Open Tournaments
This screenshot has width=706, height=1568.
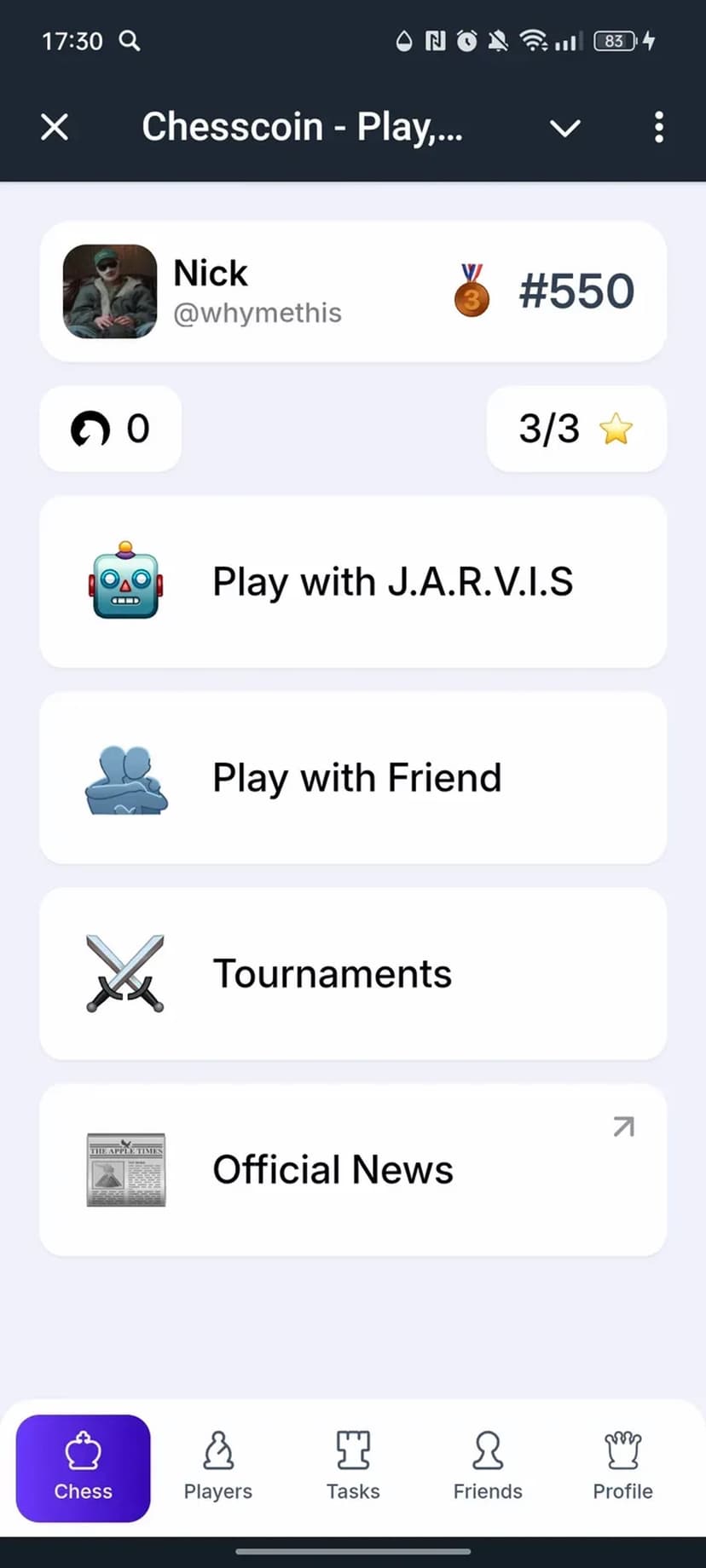point(352,974)
